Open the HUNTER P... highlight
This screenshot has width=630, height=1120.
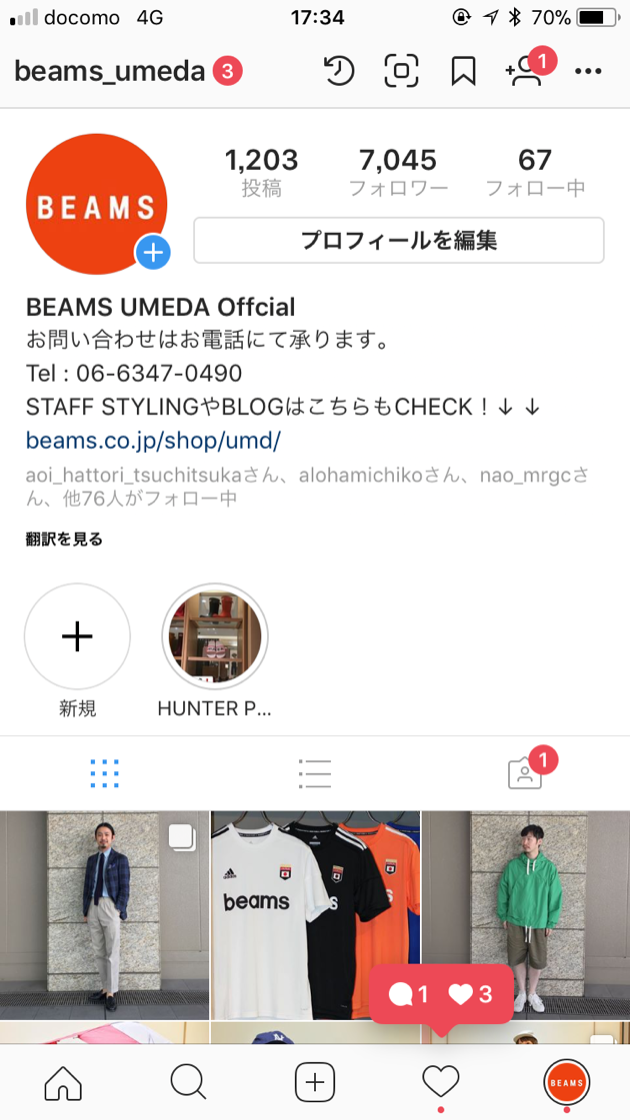pyautogui.click(x=214, y=636)
